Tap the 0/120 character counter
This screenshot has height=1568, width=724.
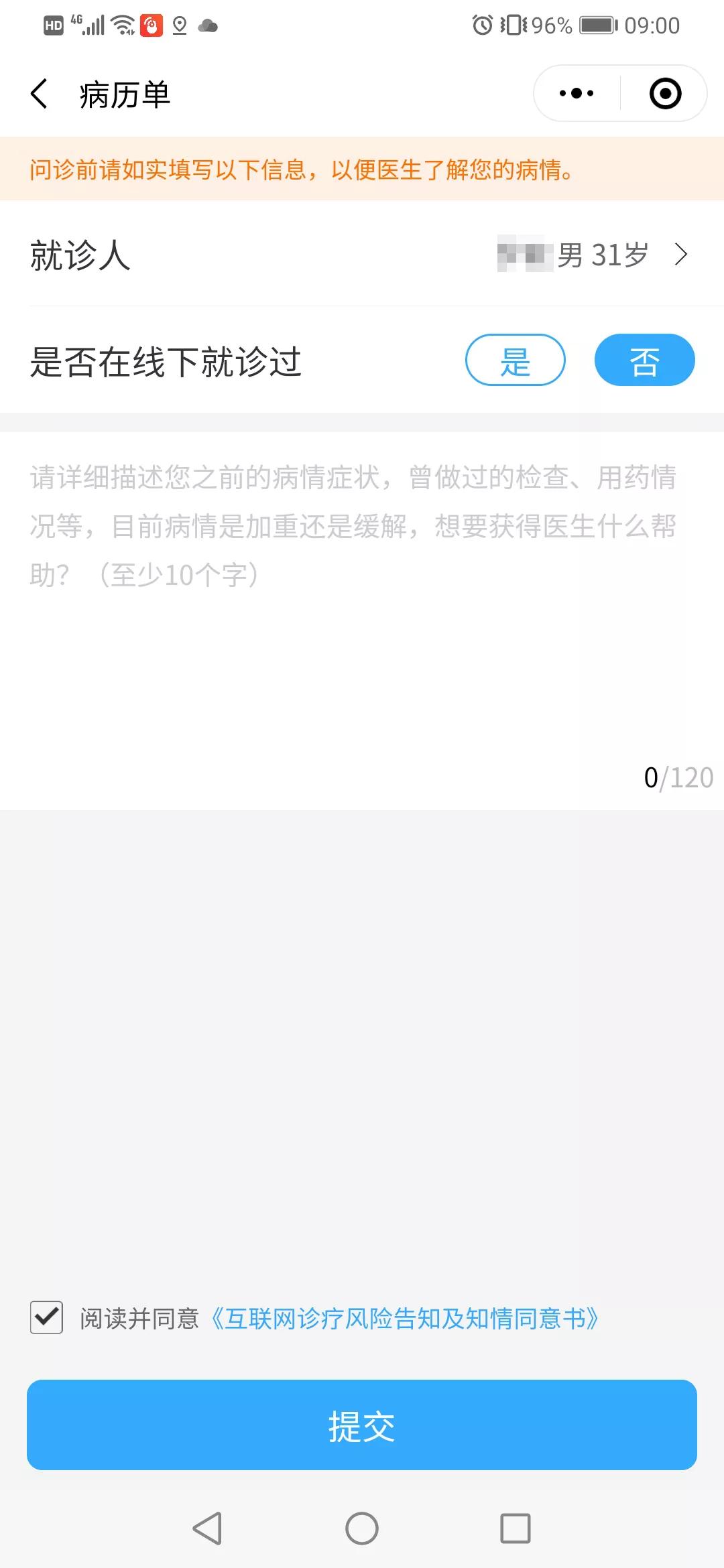click(x=676, y=777)
